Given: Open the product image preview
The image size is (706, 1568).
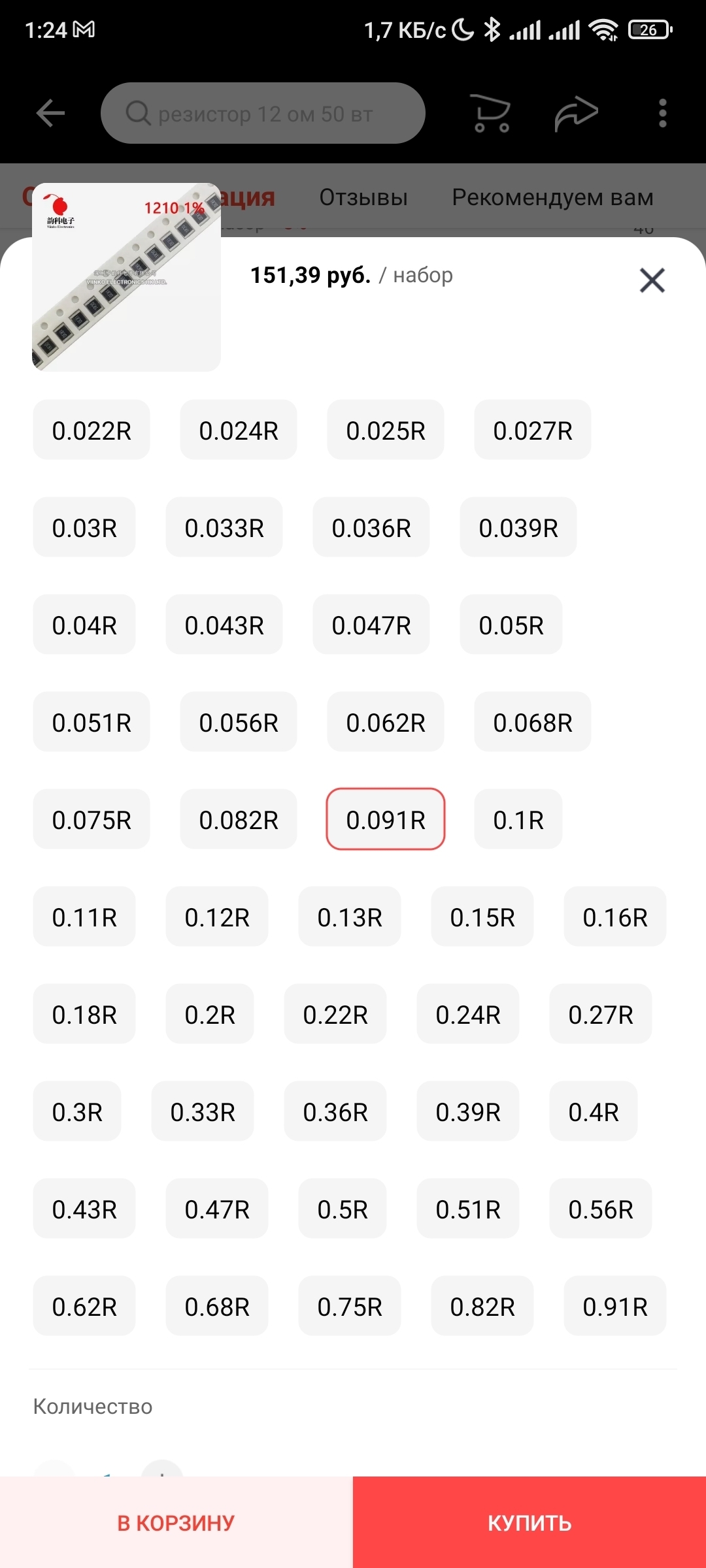Looking at the screenshot, I should pyautogui.click(x=126, y=277).
